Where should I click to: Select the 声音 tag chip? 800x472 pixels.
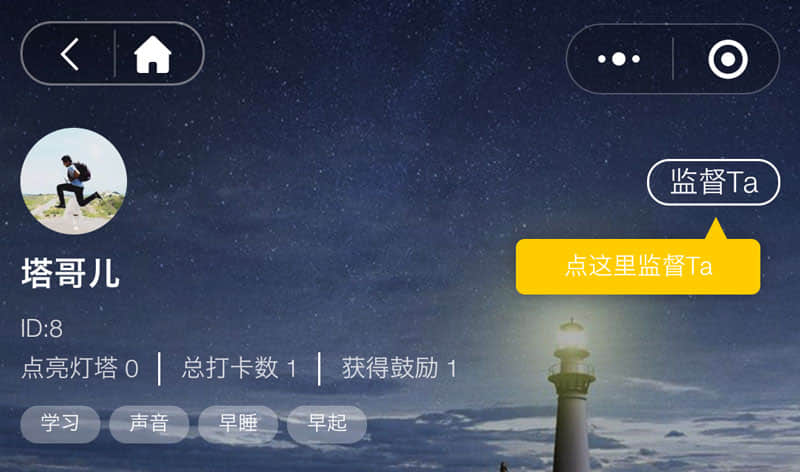pyautogui.click(x=149, y=424)
